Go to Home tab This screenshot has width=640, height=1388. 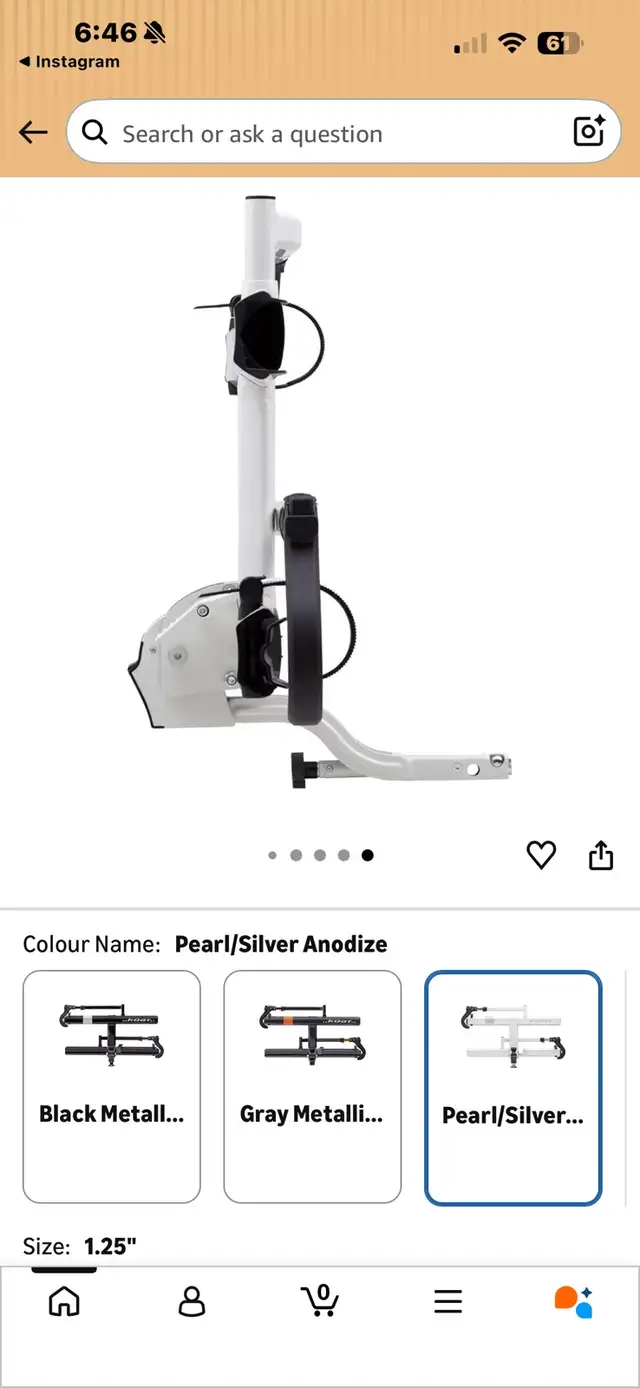coord(64,1301)
